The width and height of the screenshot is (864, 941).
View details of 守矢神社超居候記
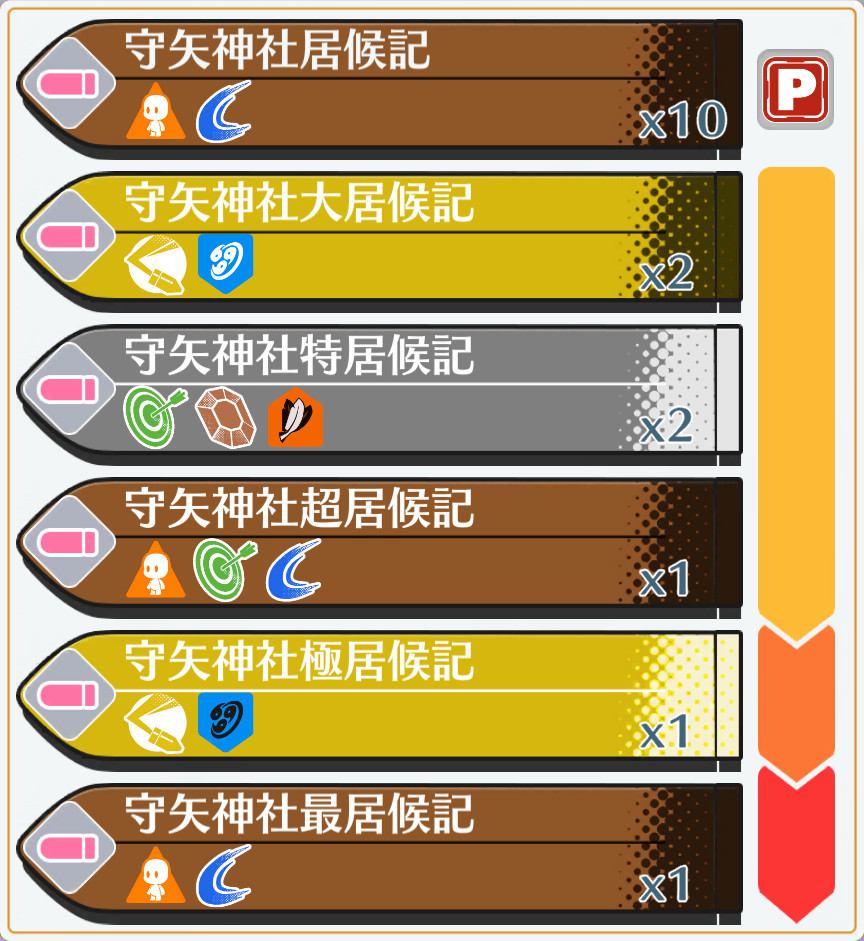tap(380, 546)
